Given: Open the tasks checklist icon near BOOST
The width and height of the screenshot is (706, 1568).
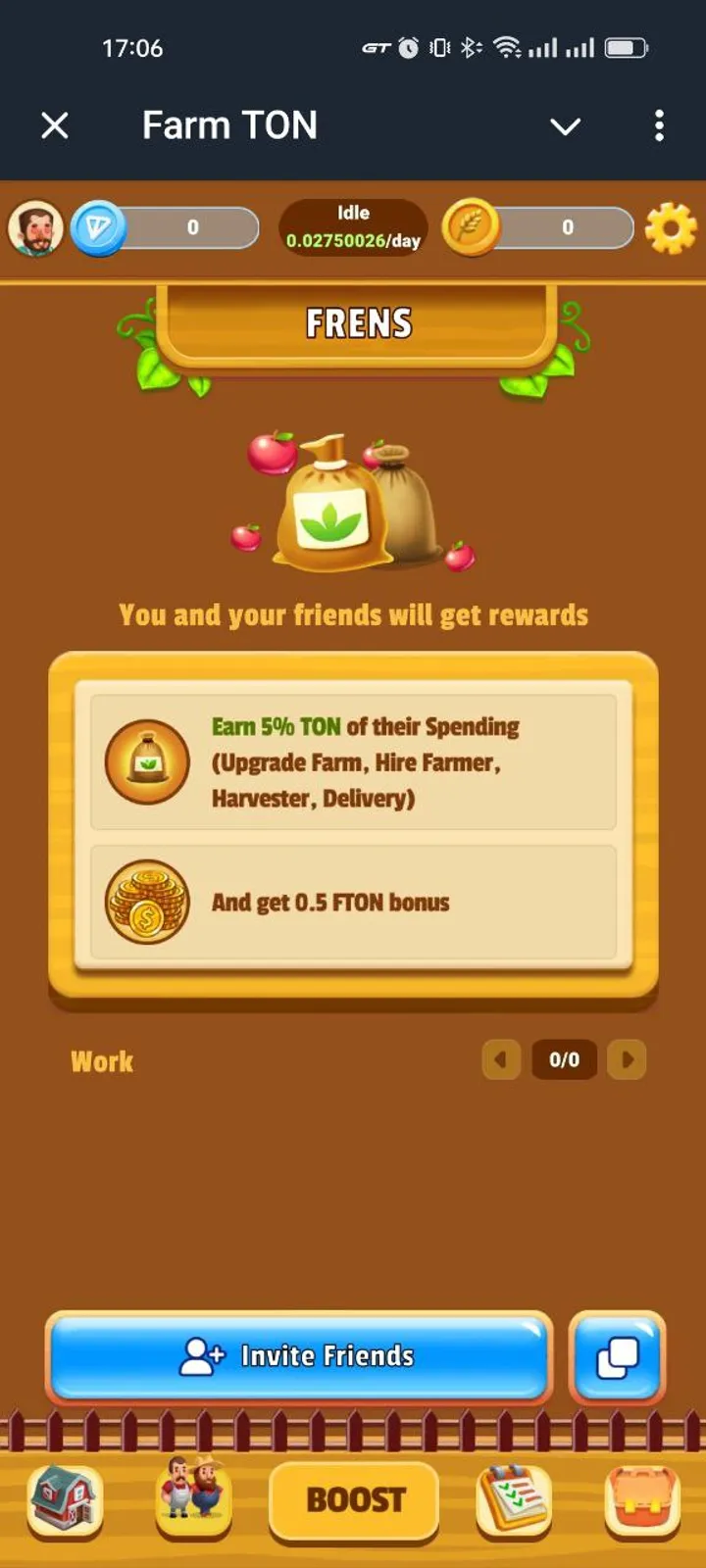Looking at the screenshot, I should point(514,1500).
